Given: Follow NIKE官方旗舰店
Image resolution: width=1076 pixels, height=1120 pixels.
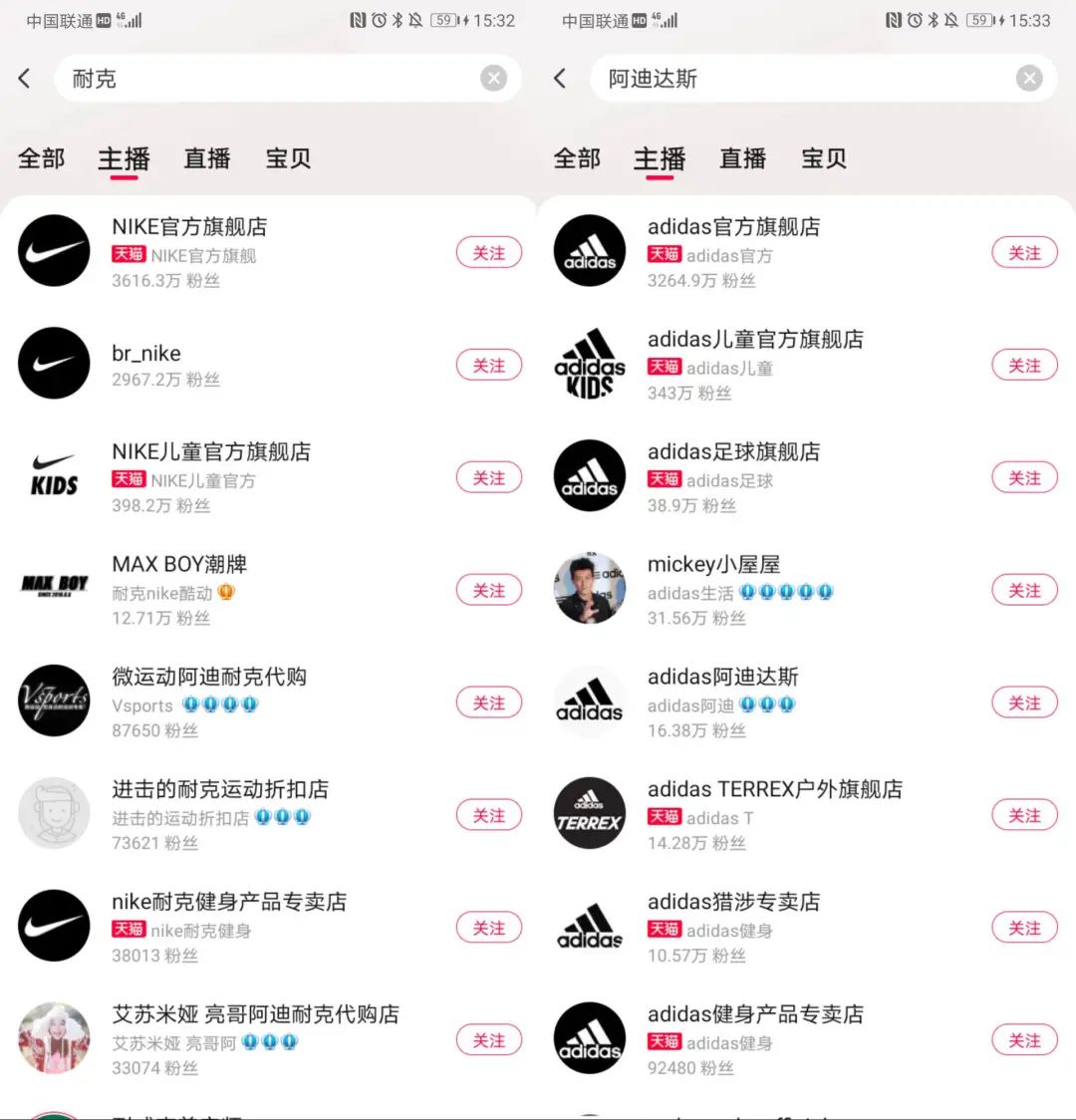Looking at the screenshot, I should [x=488, y=253].
